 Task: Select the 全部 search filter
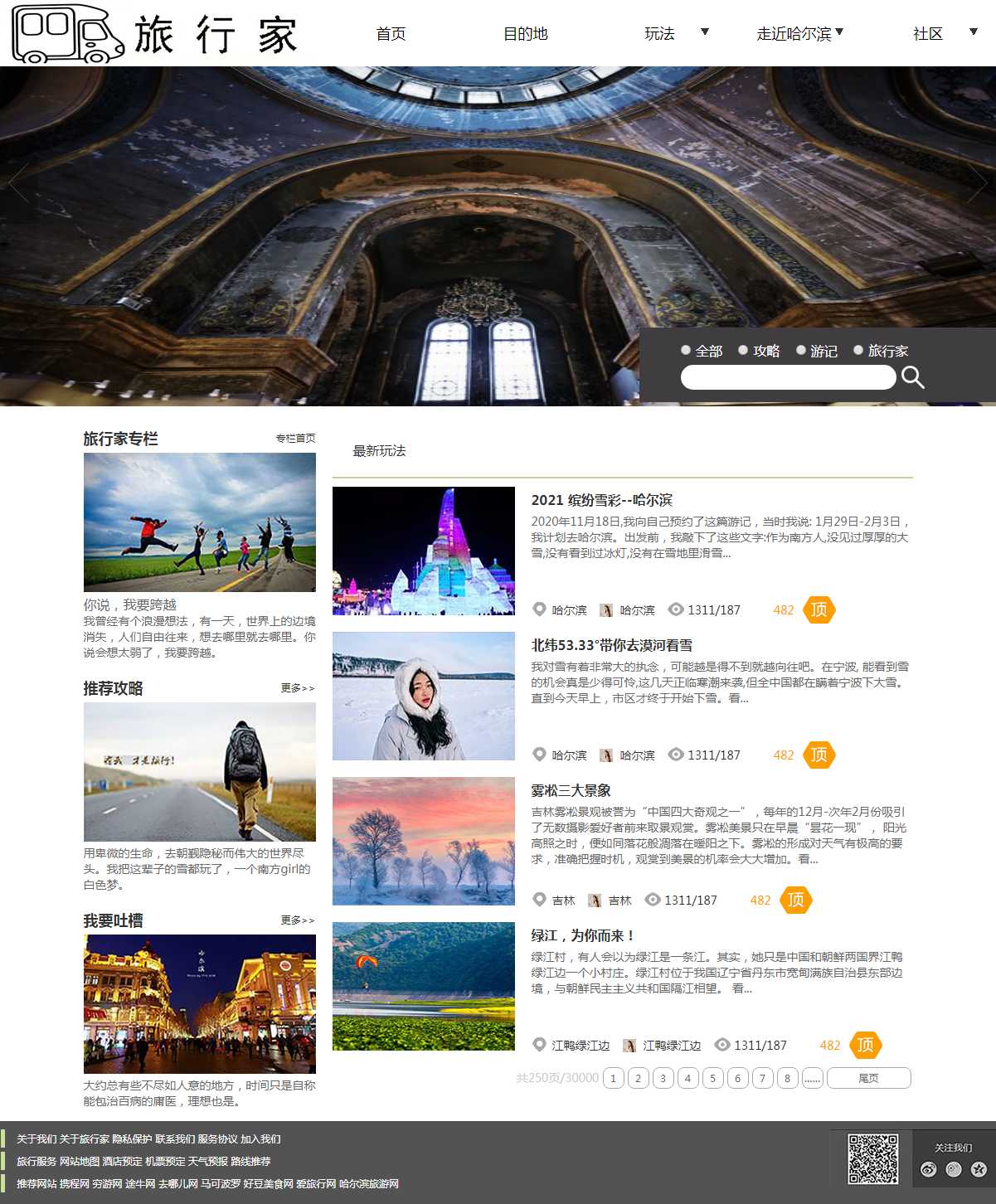tap(686, 350)
